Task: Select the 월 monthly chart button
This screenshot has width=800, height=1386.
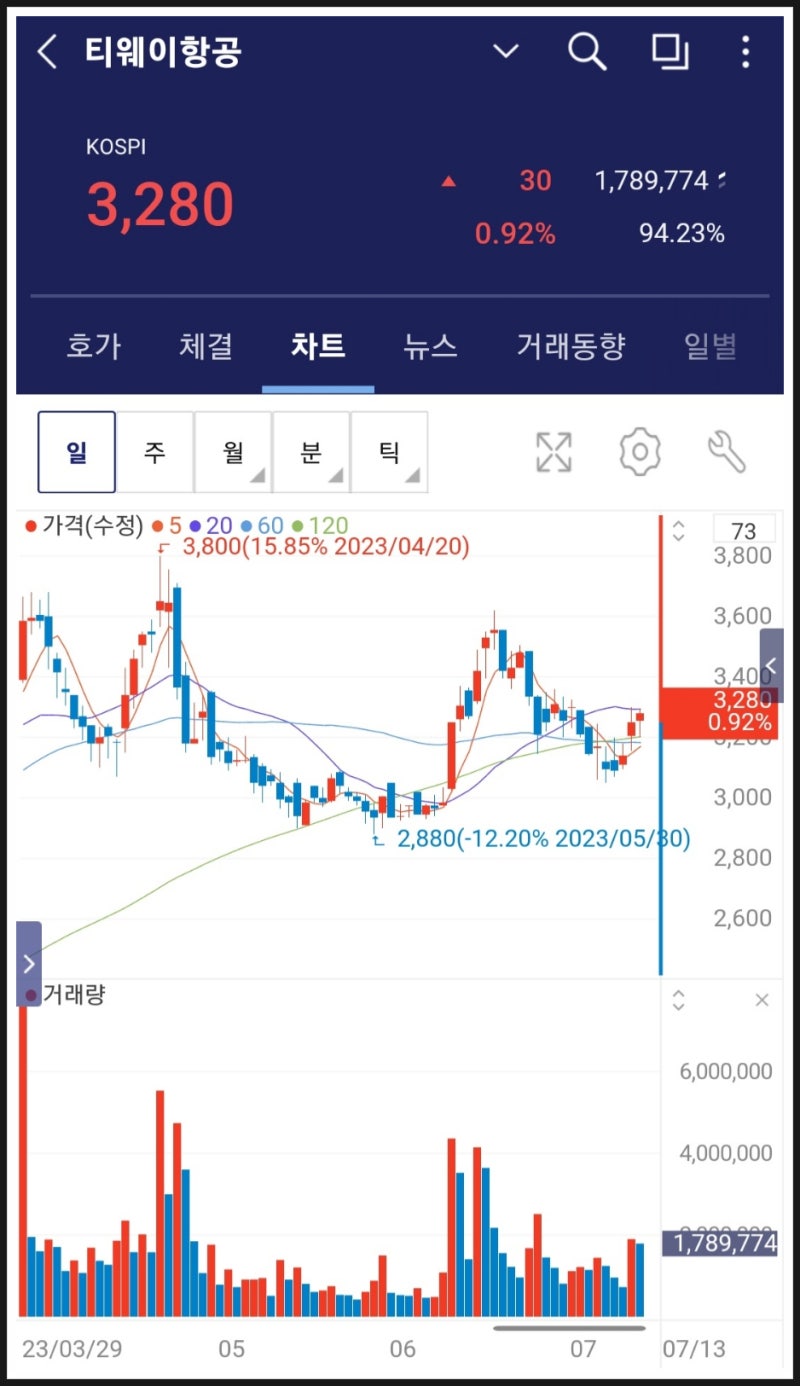Action: 234,452
